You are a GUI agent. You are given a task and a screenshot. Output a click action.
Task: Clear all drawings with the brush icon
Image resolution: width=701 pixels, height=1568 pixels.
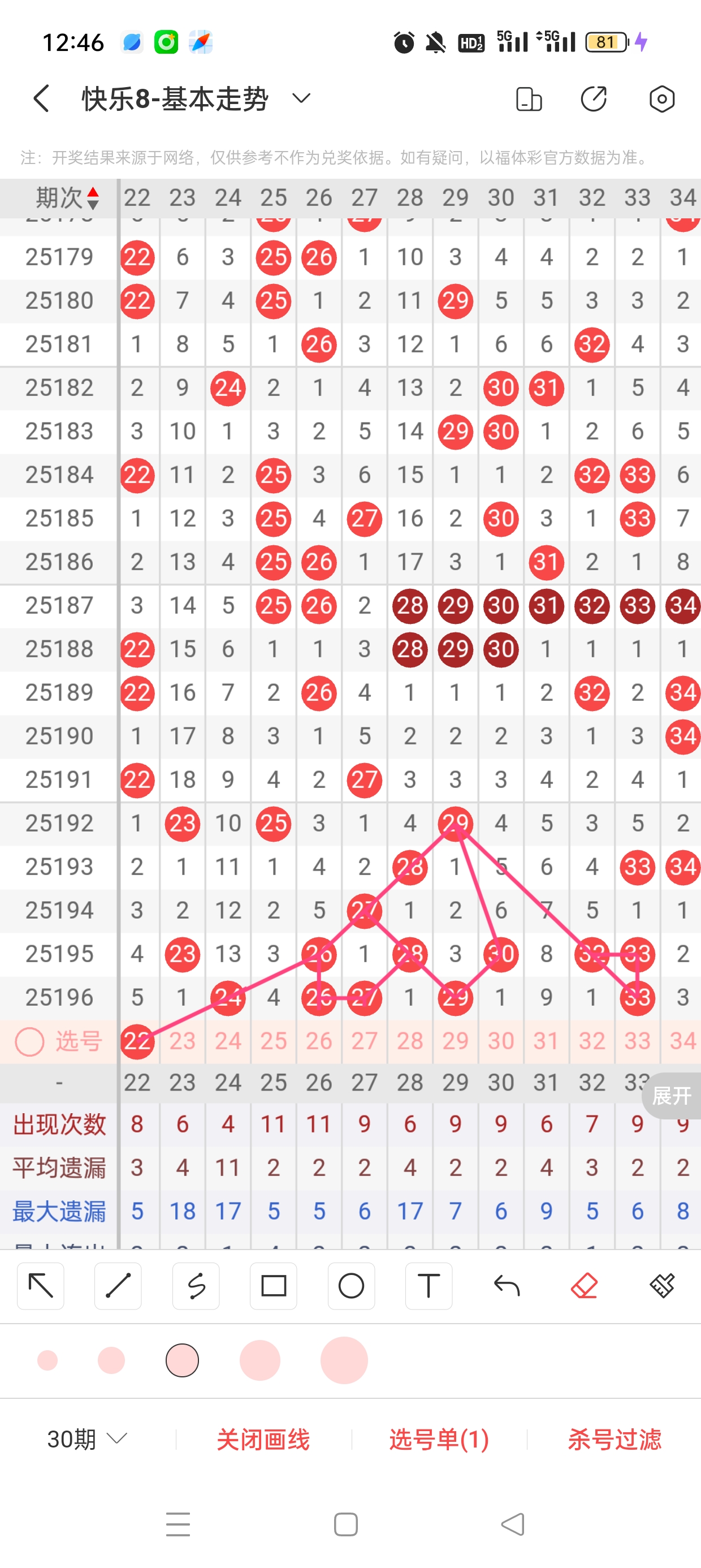click(661, 1286)
